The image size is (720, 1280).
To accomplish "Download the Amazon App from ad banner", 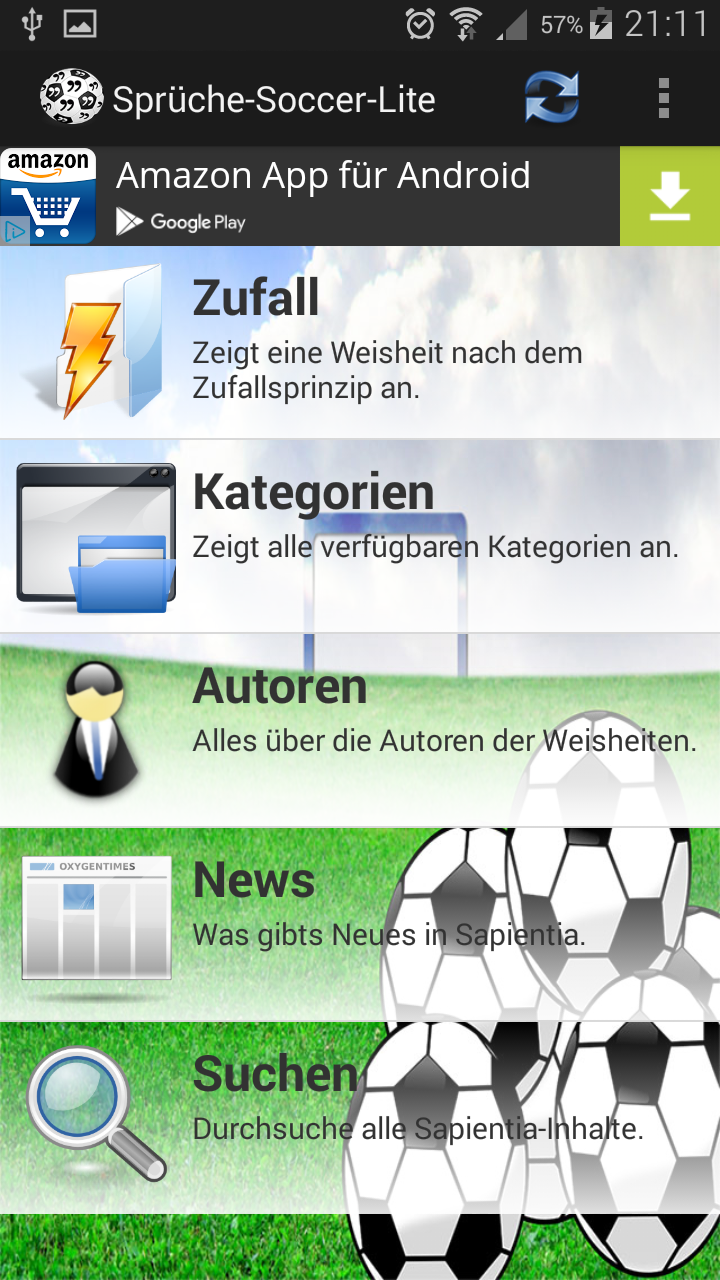I will pyautogui.click(x=669, y=196).
